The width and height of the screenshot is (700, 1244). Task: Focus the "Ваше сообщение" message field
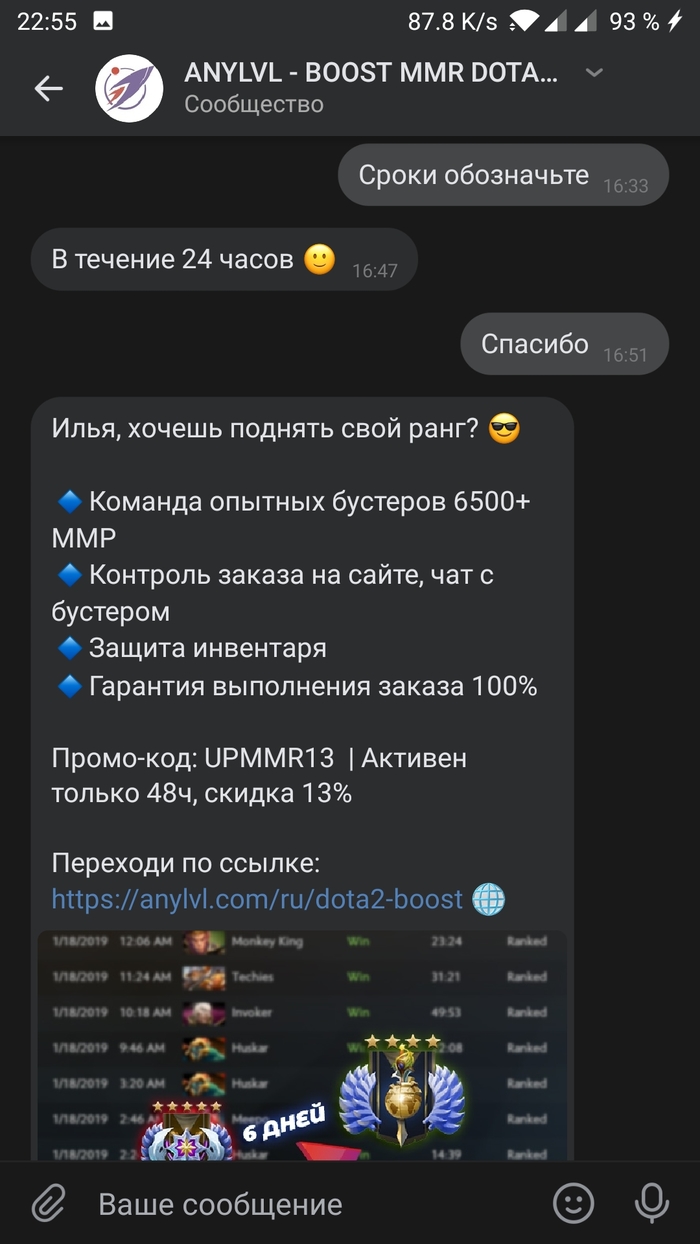300,1204
